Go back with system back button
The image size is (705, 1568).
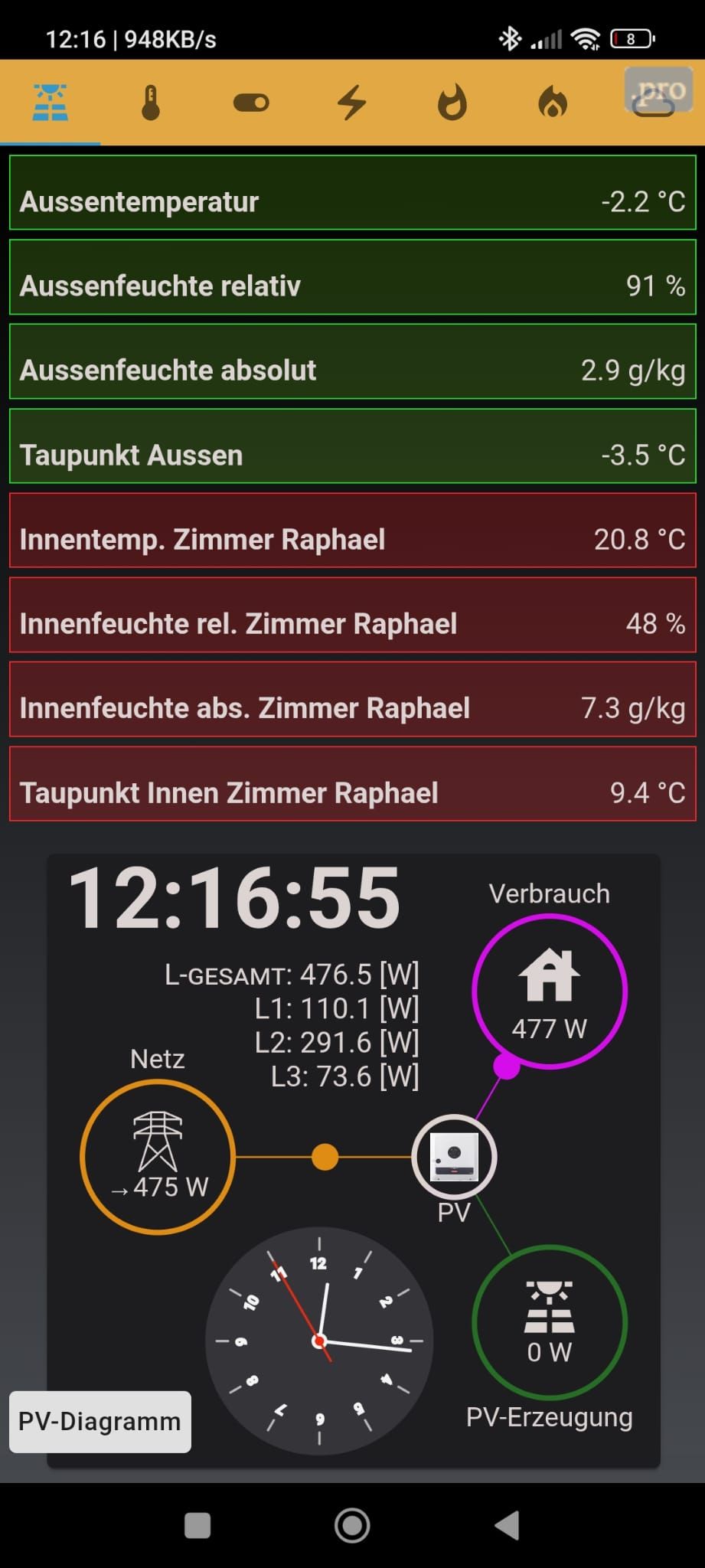click(507, 1525)
